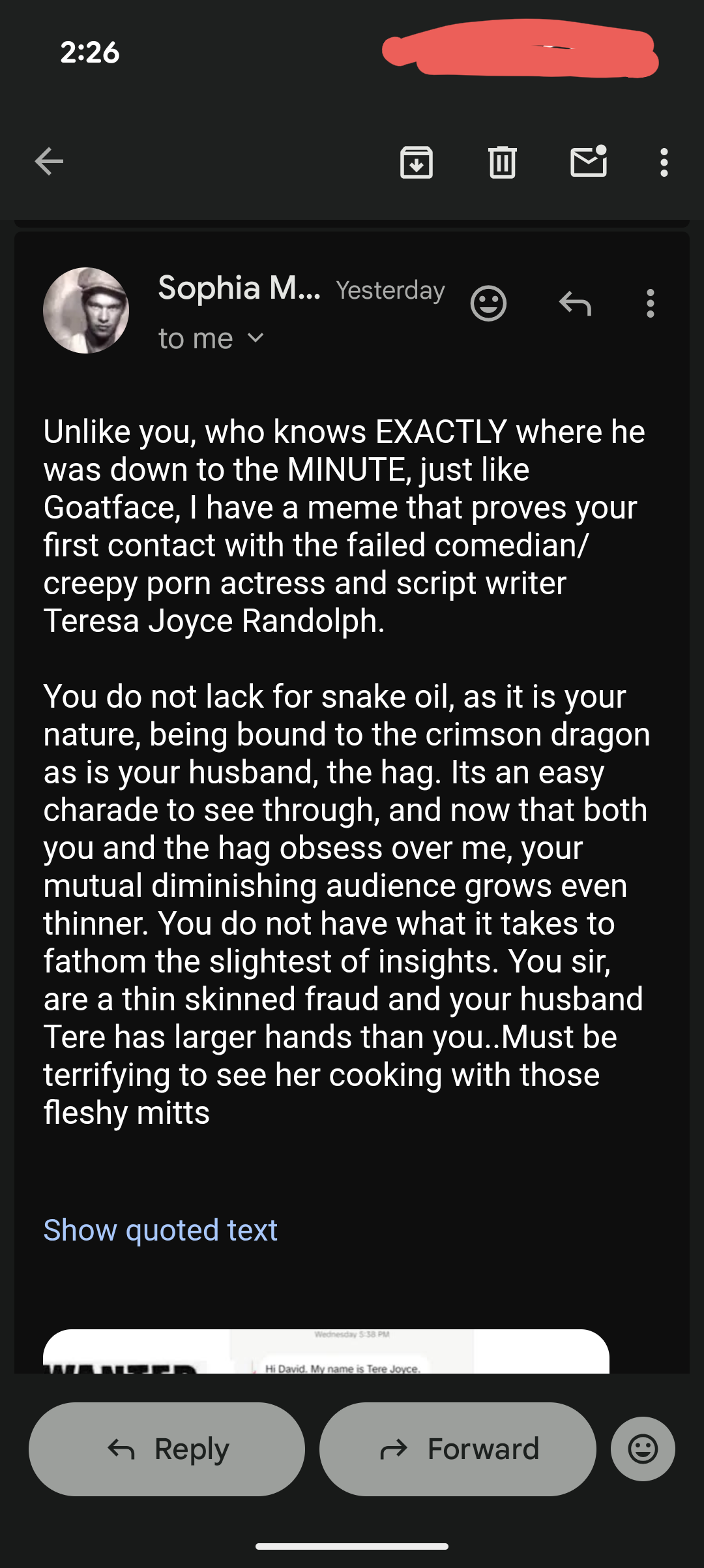Open sender's profile picture

(x=86, y=310)
